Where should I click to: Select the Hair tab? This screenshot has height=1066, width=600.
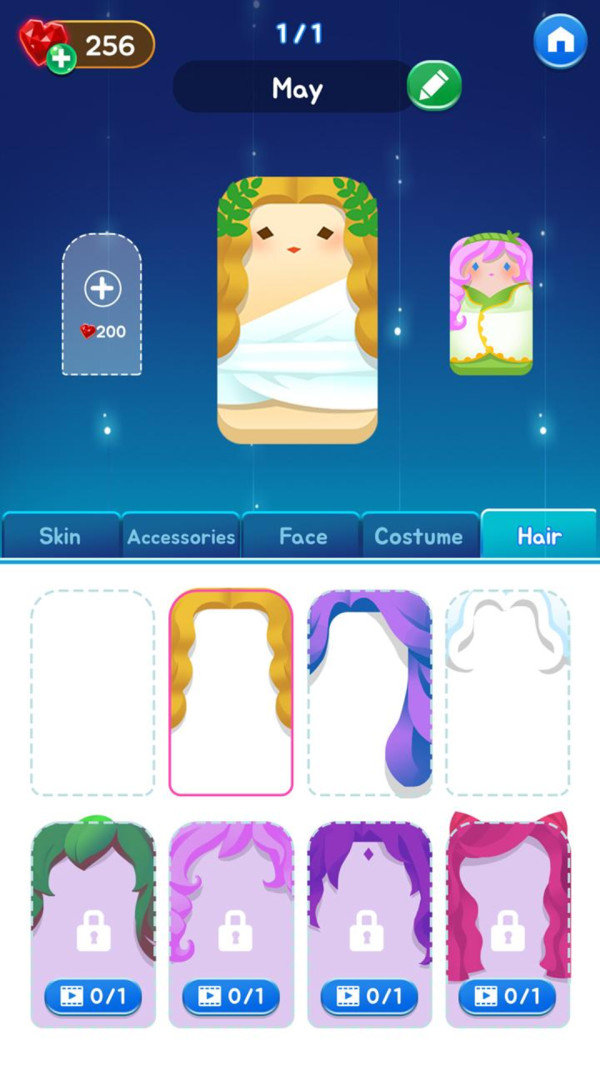click(539, 536)
